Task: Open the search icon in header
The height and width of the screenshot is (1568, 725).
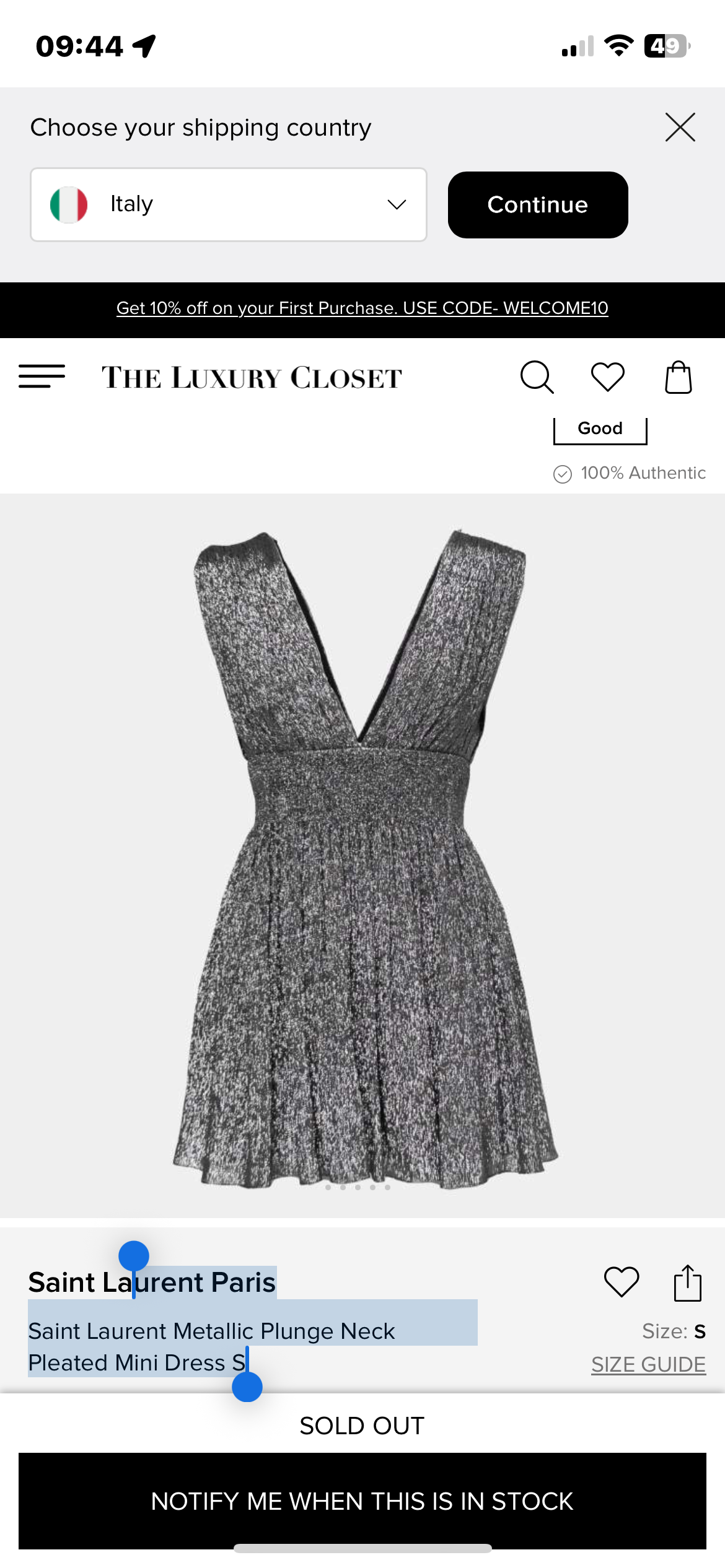Action: click(x=537, y=377)
